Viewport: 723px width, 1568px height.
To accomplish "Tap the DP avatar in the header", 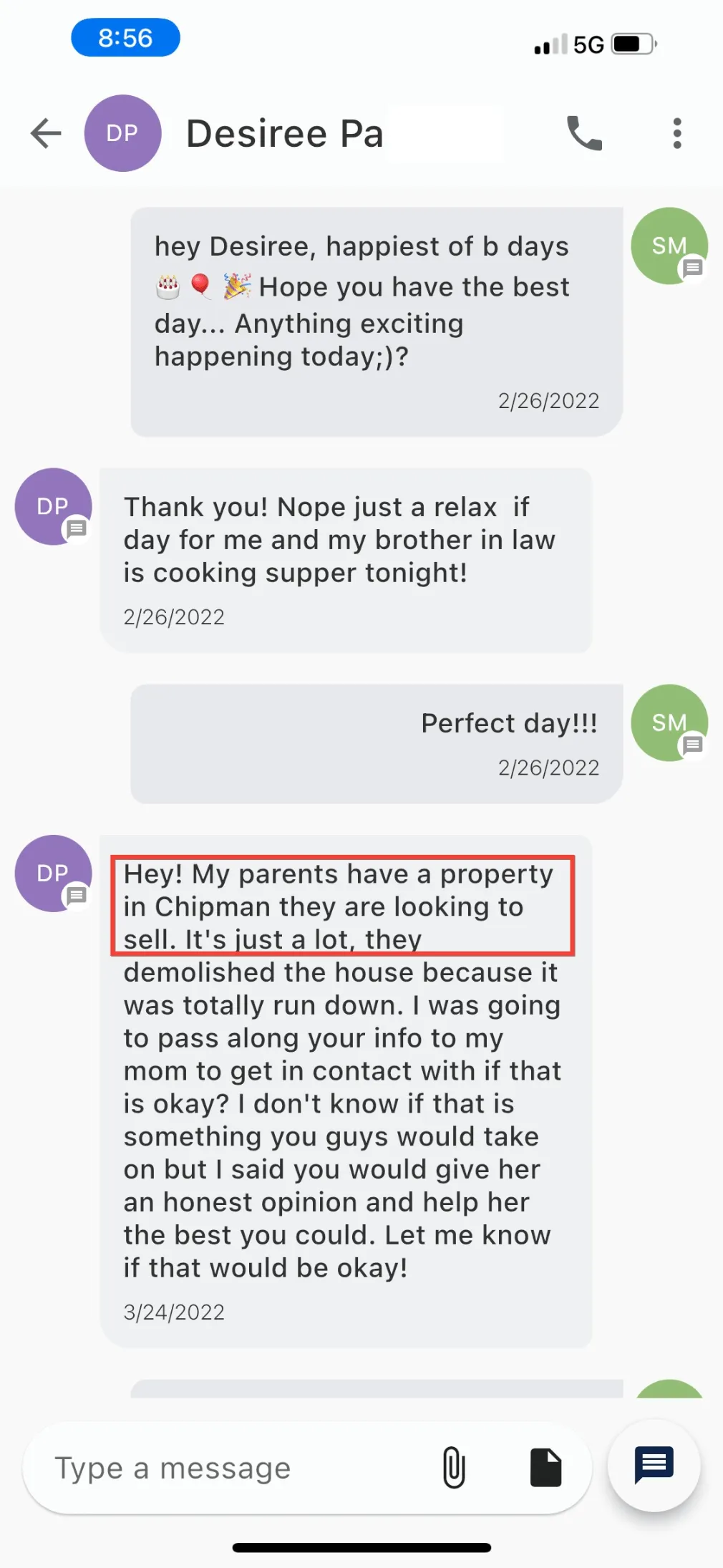I will point(122,133).
